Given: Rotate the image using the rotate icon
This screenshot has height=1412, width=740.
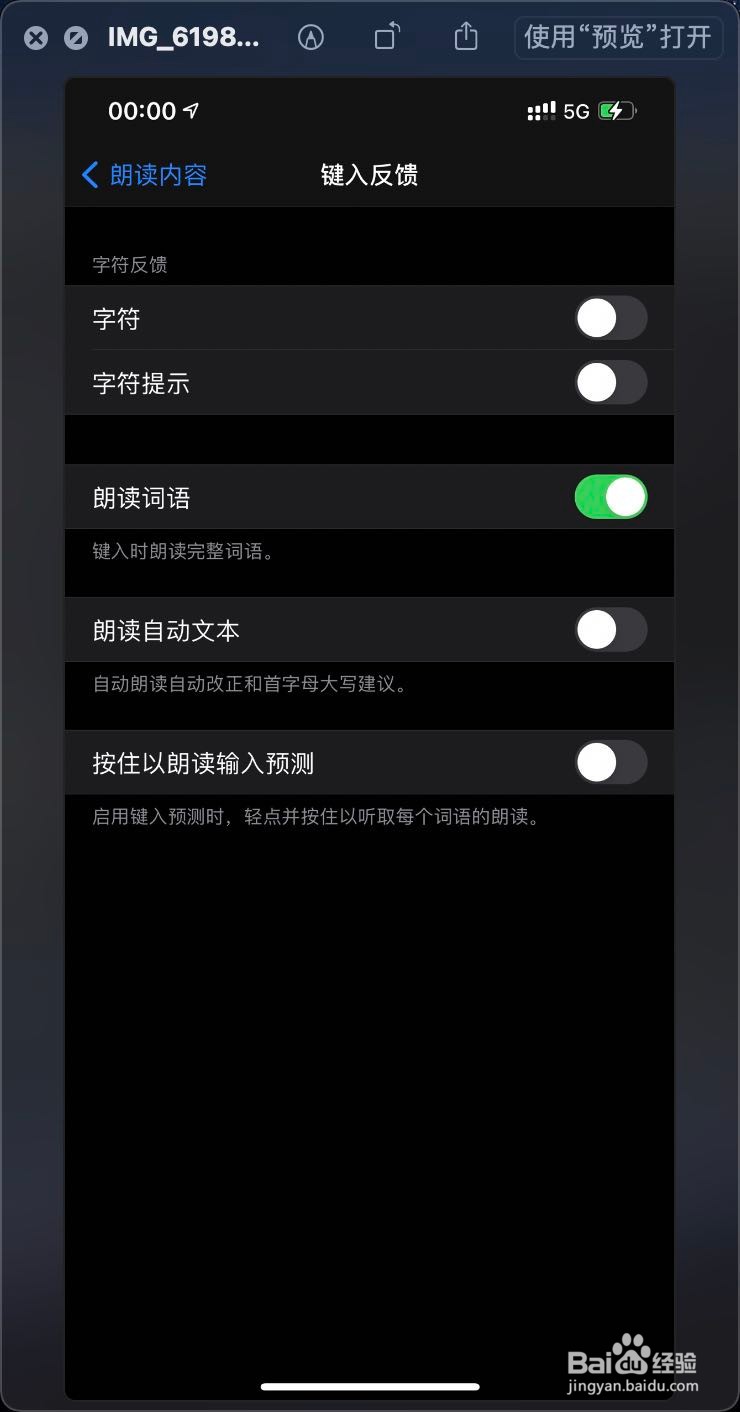Looking at the screenshot, I should (387, 37).
